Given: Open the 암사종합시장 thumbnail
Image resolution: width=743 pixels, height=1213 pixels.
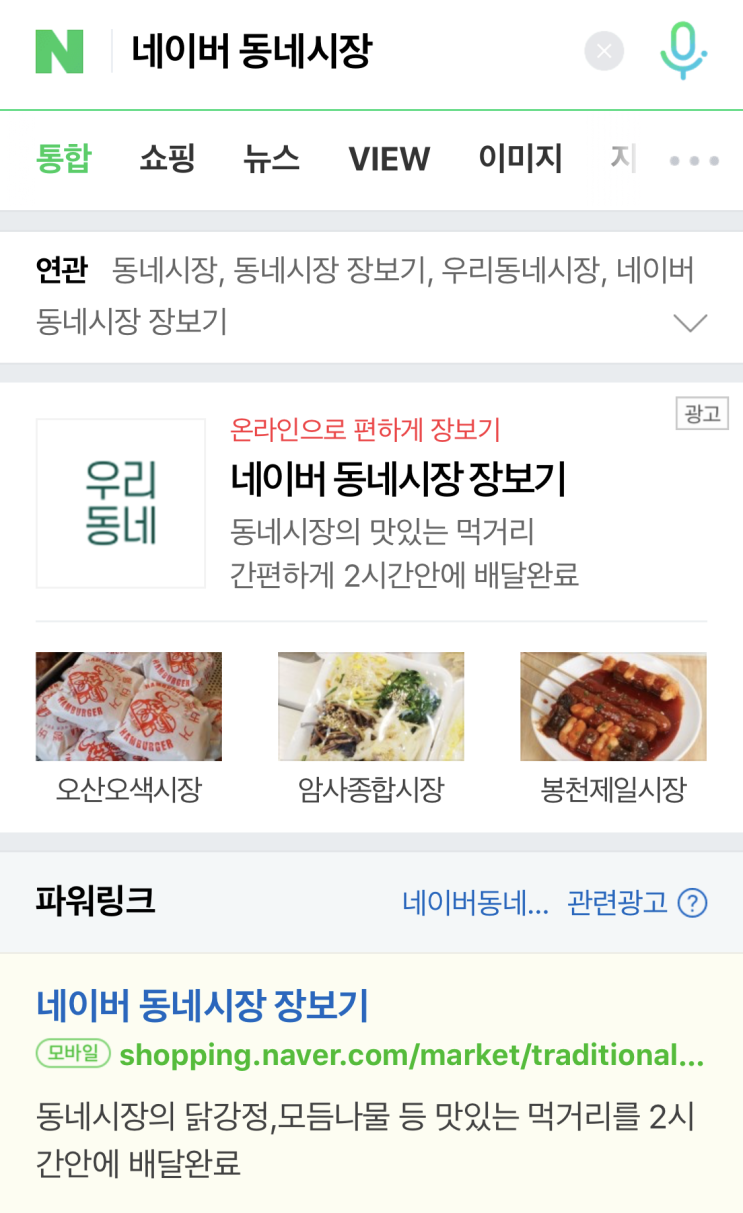Looking at the screenshot, I should click(x=371, y=706).
